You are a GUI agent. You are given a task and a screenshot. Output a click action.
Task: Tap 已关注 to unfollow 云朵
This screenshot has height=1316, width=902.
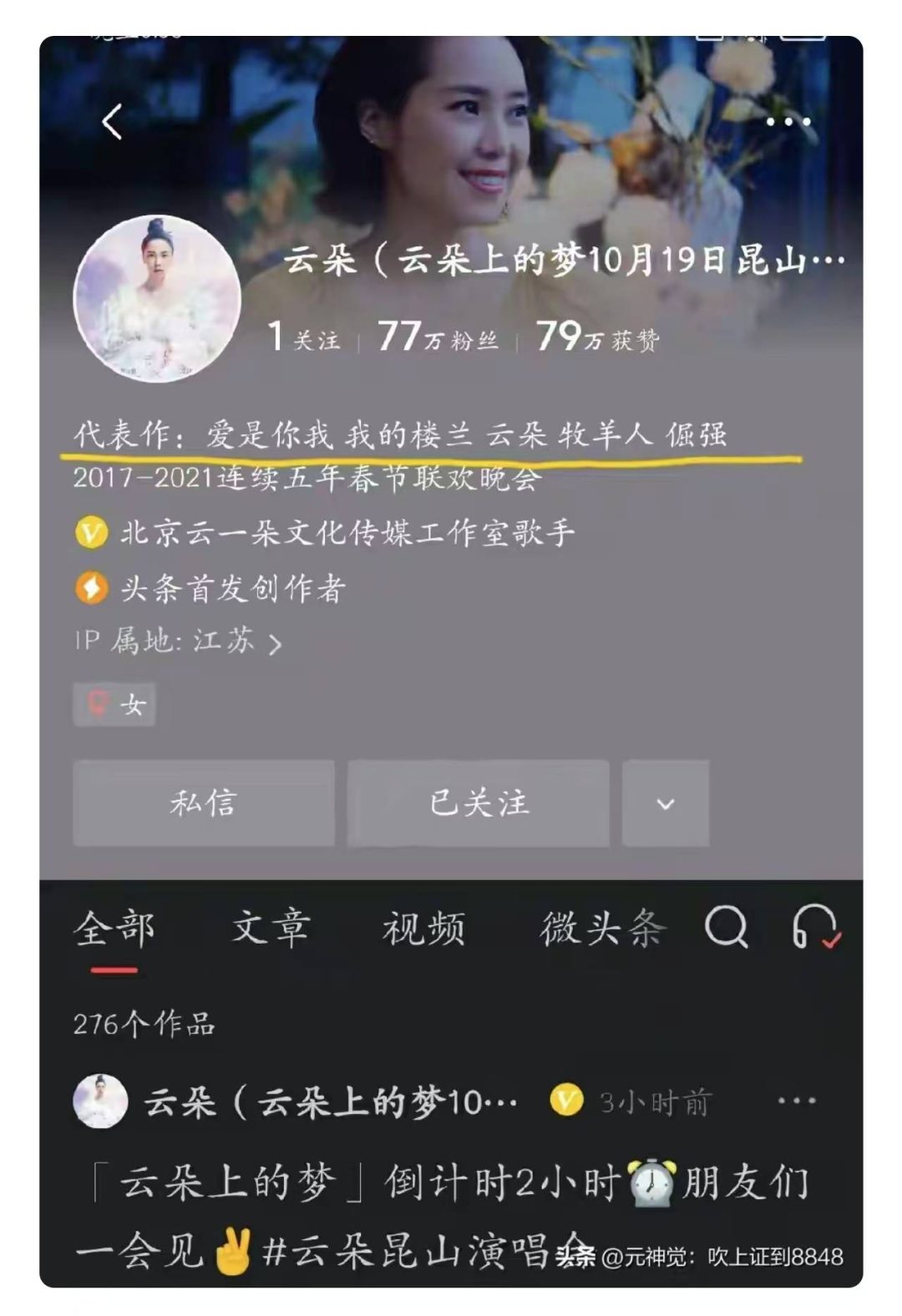[478, 803]
